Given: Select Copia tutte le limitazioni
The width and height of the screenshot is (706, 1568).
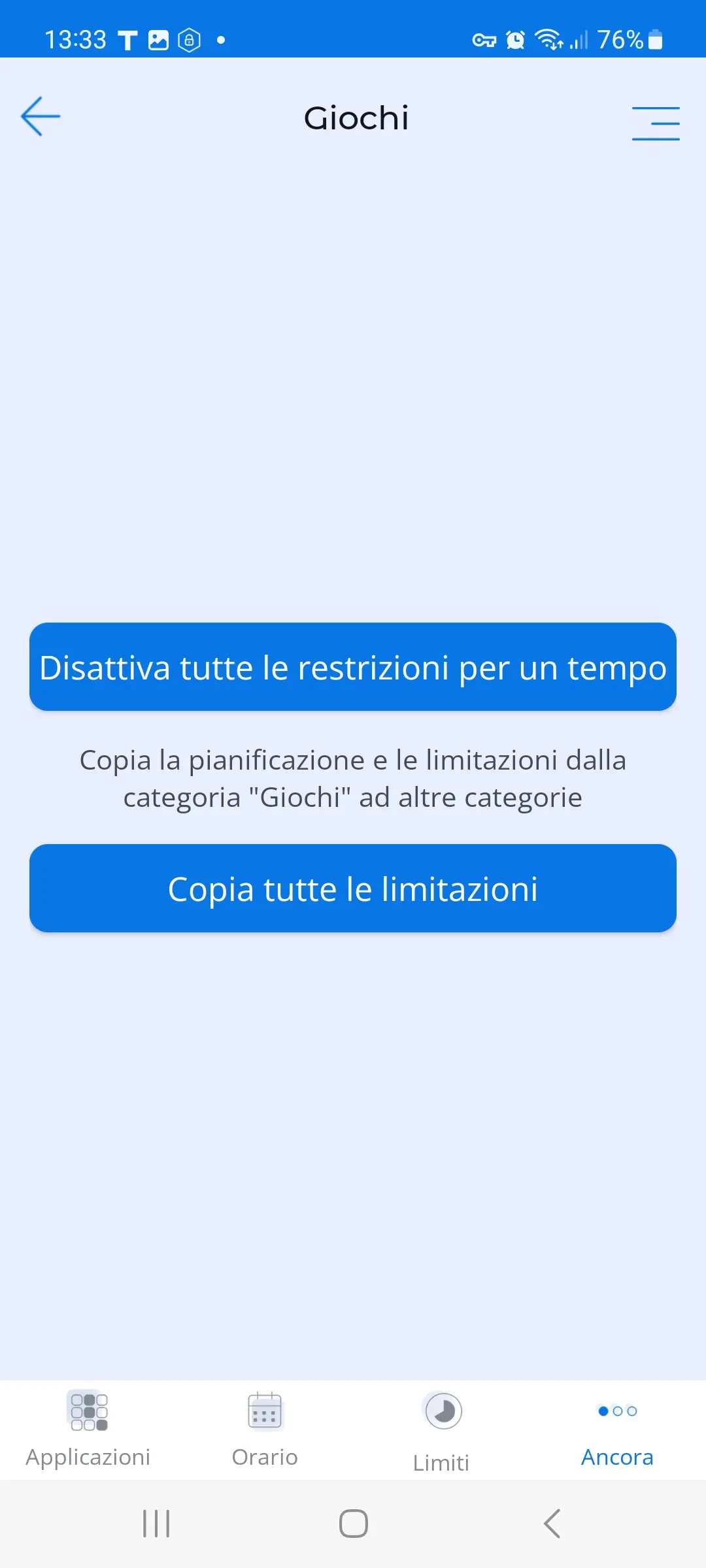Looking at the screenshot, I should 353,889.
